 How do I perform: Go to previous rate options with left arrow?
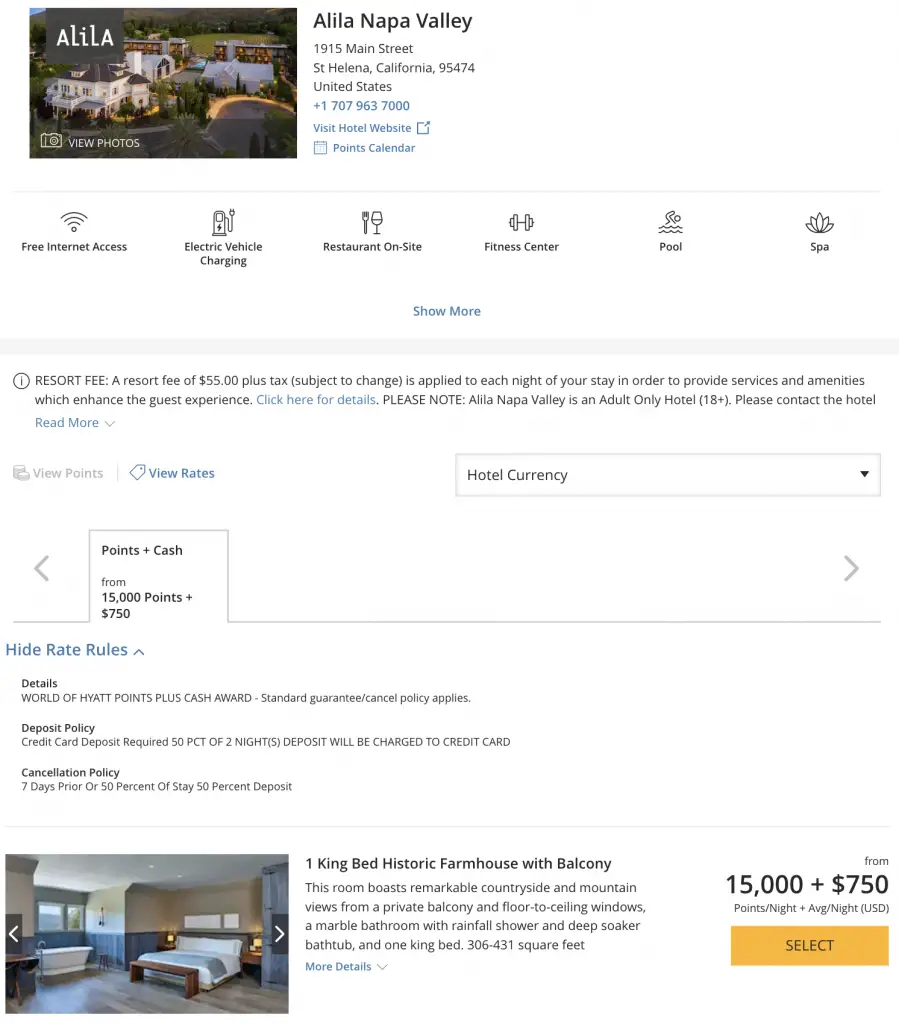point(42,569)
